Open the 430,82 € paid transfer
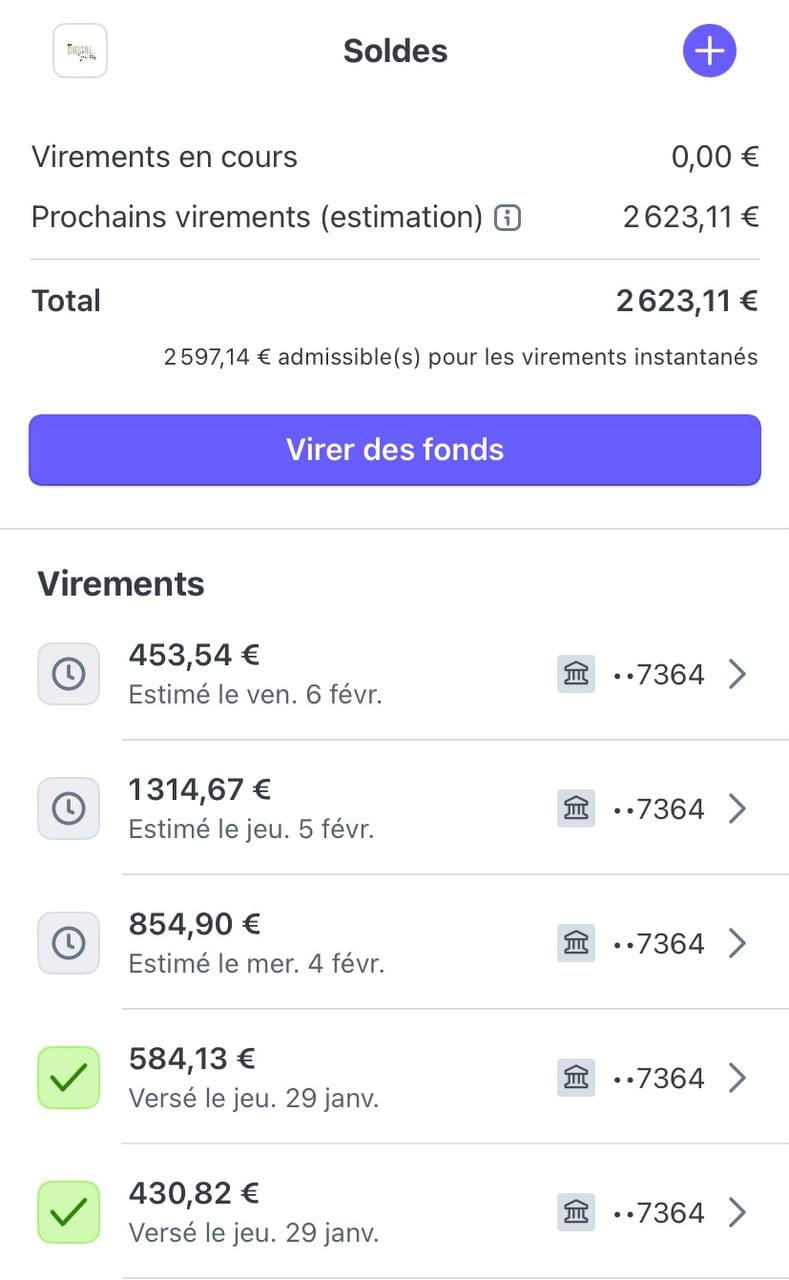 (395, 1212)
